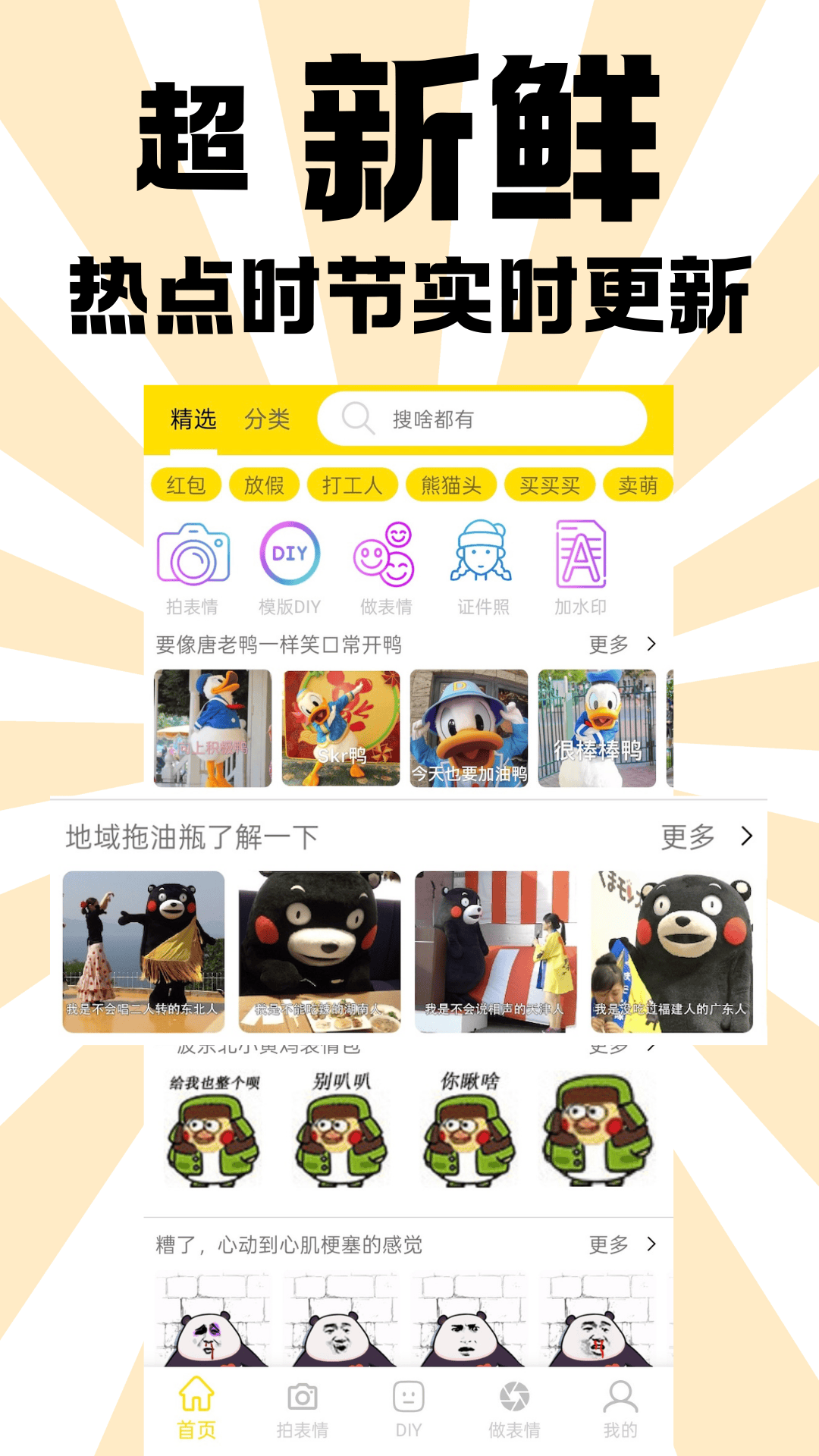Image resolution: width=819 pixels, height=1456 pixels.
Task: Select the 红包 tag chip
Action: [188, 485]
